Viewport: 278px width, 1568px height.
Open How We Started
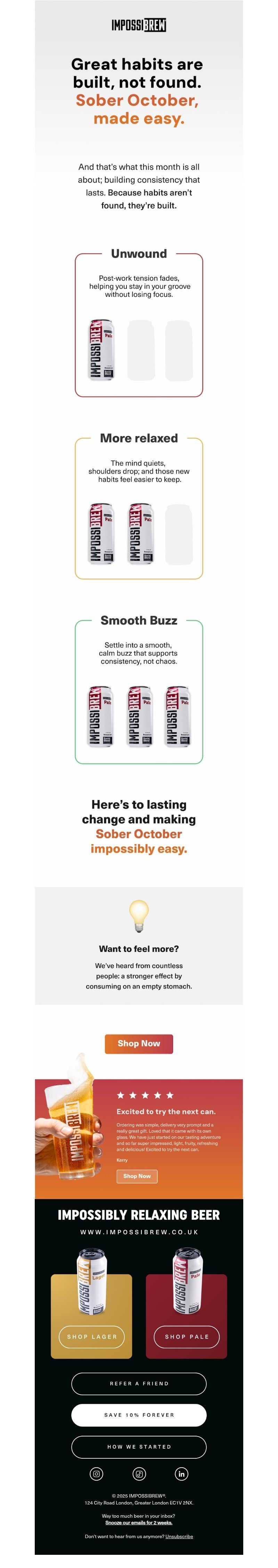click(x=138, y=1447)
